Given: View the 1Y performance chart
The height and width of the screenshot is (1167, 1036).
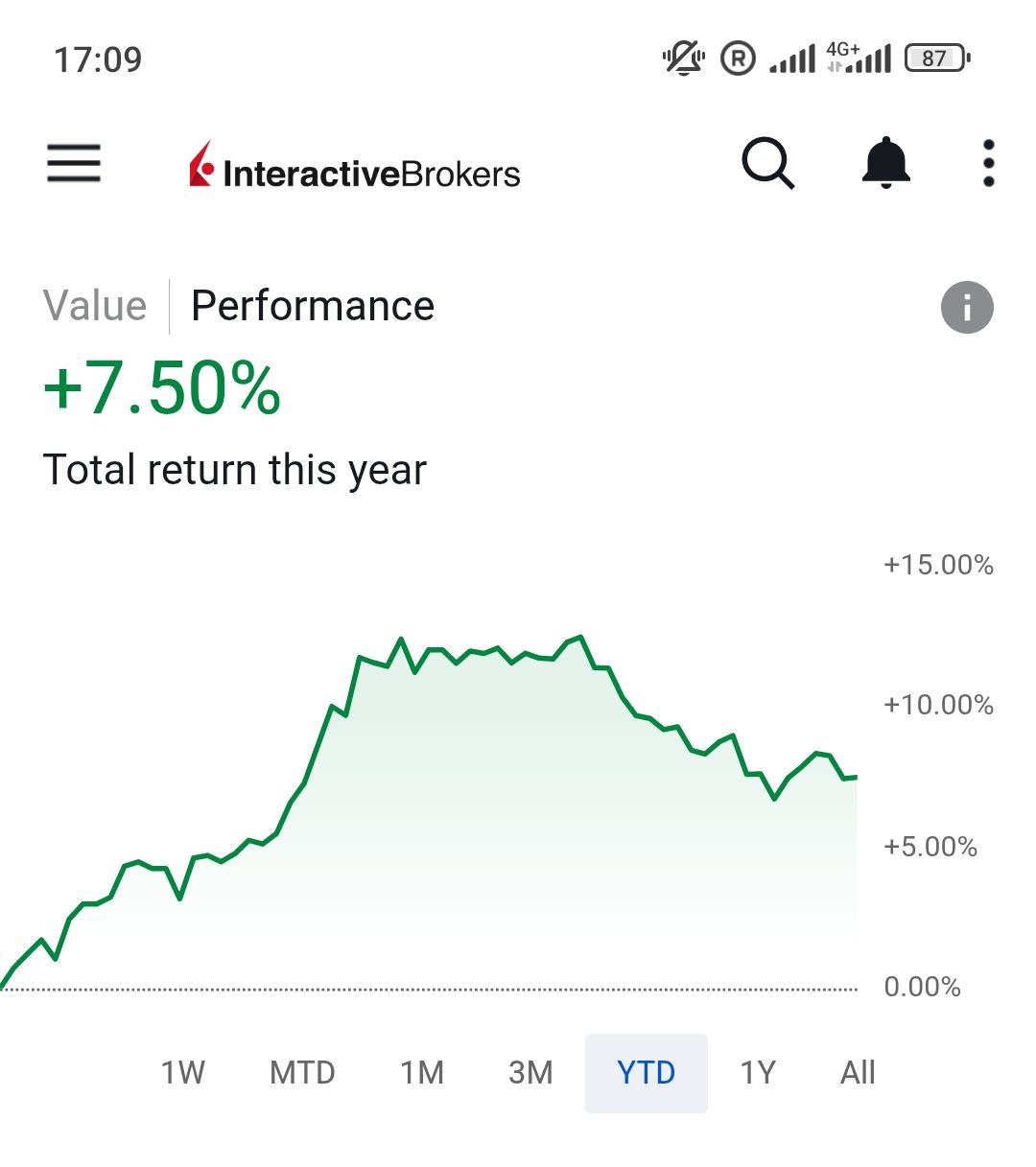Looking at the screenshot, I should pos(758,1072).
